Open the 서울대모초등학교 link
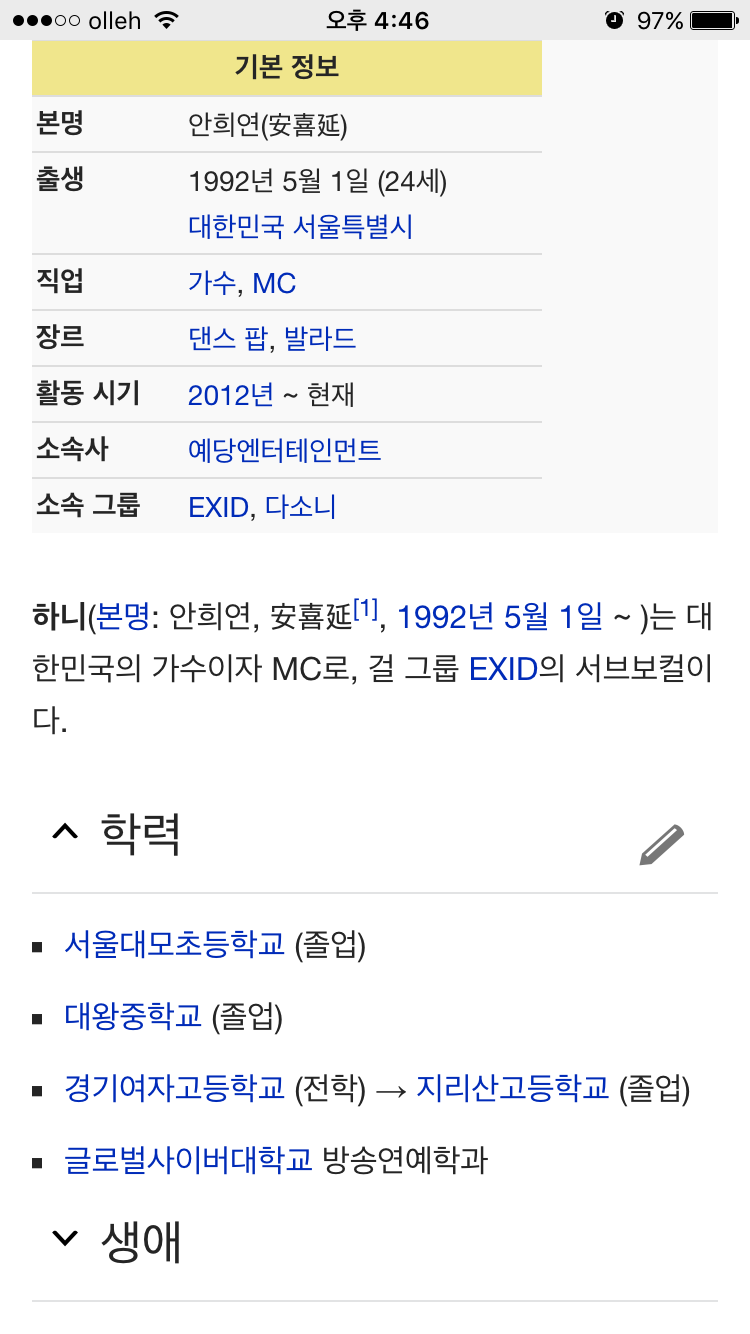Screen dimensions: 750x1334 (x=175, y=943)
